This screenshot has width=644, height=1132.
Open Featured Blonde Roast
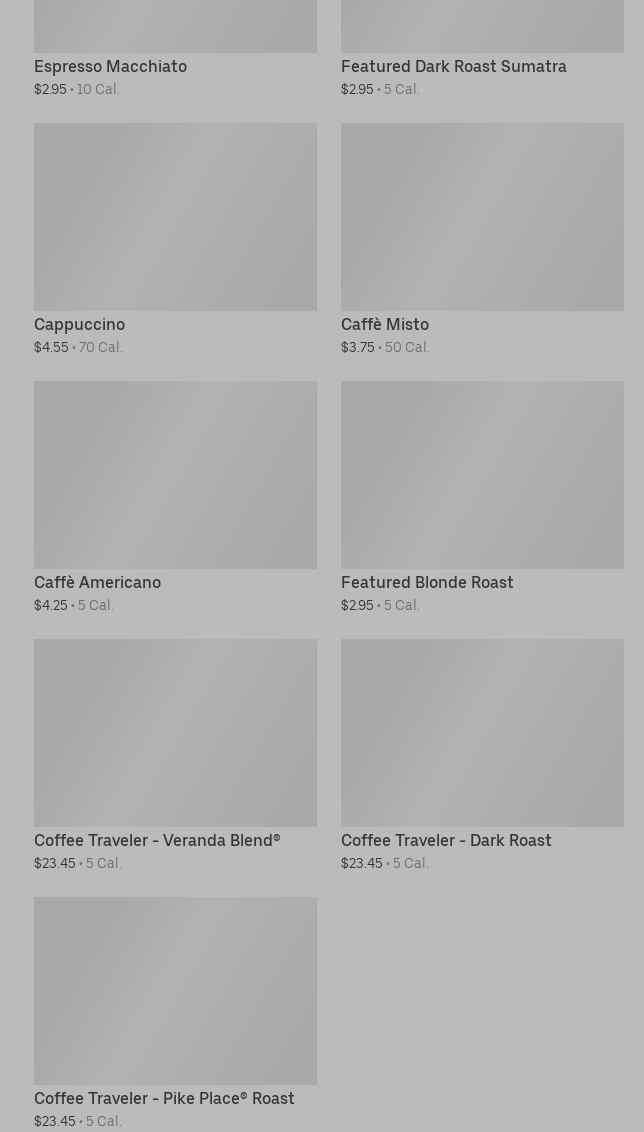coord(482,475)
